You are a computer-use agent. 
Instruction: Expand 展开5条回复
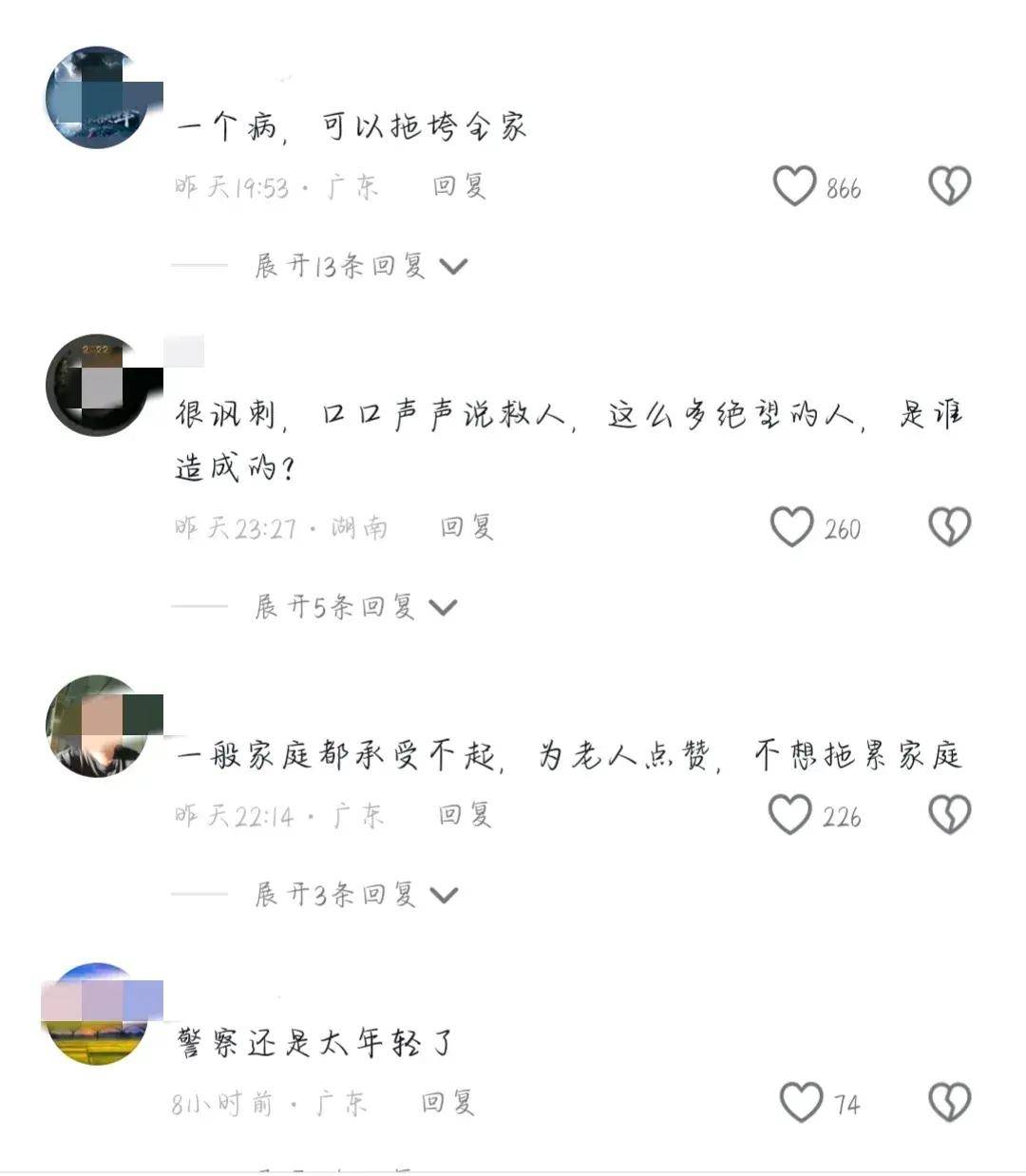(354, 607)
